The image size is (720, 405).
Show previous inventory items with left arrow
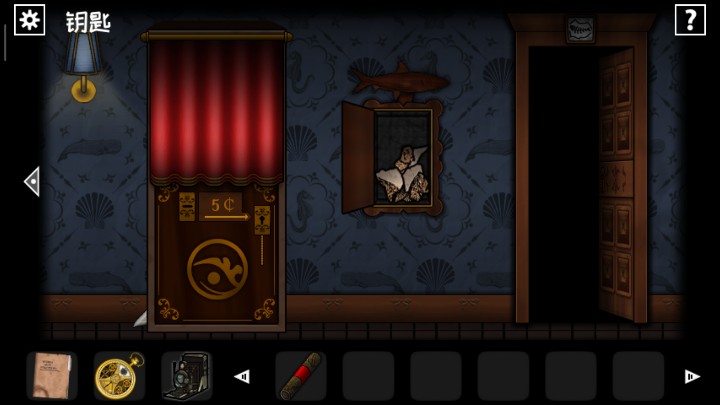tap(242, 377)
